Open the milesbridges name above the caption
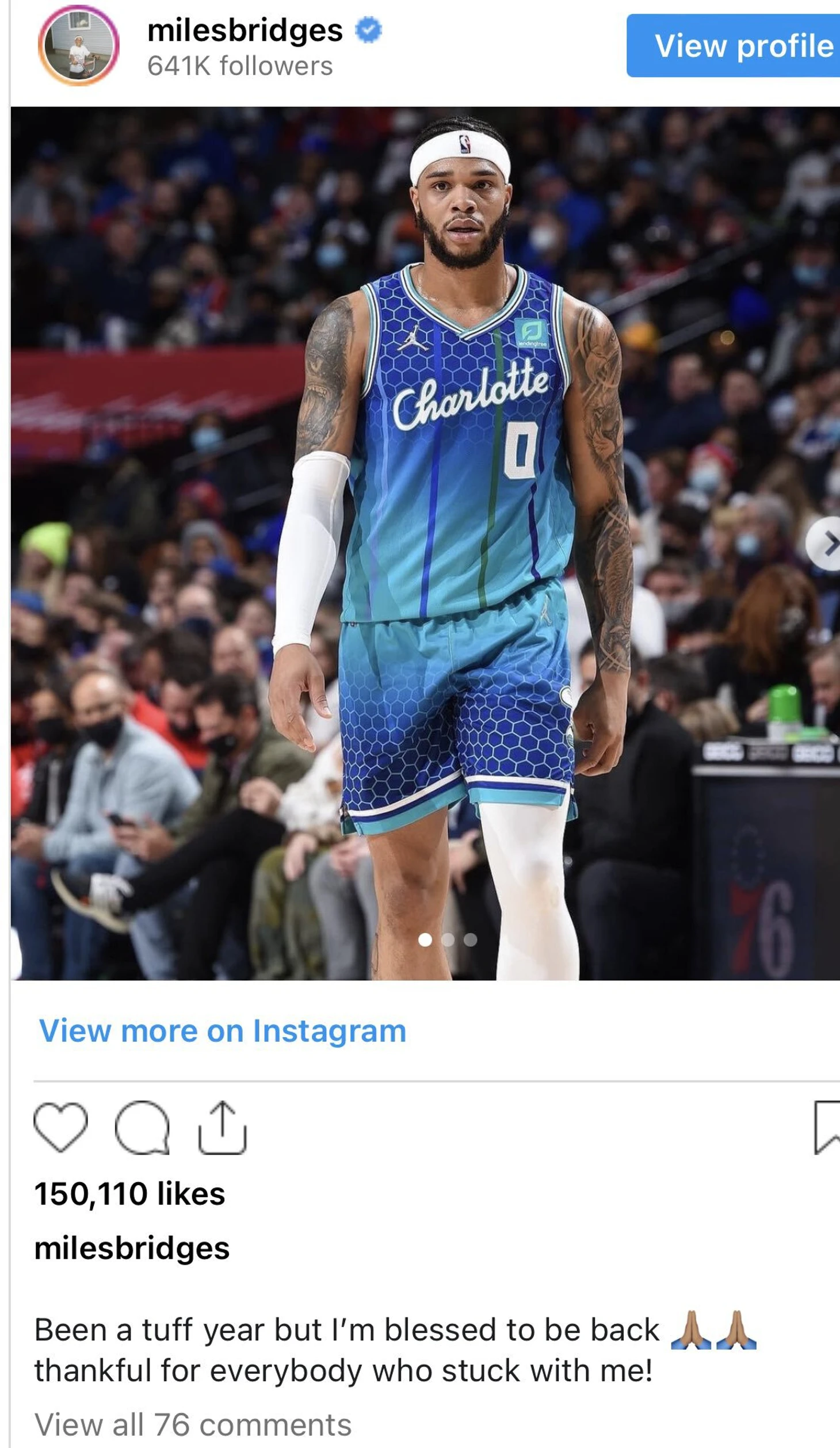 point(132,1248)
